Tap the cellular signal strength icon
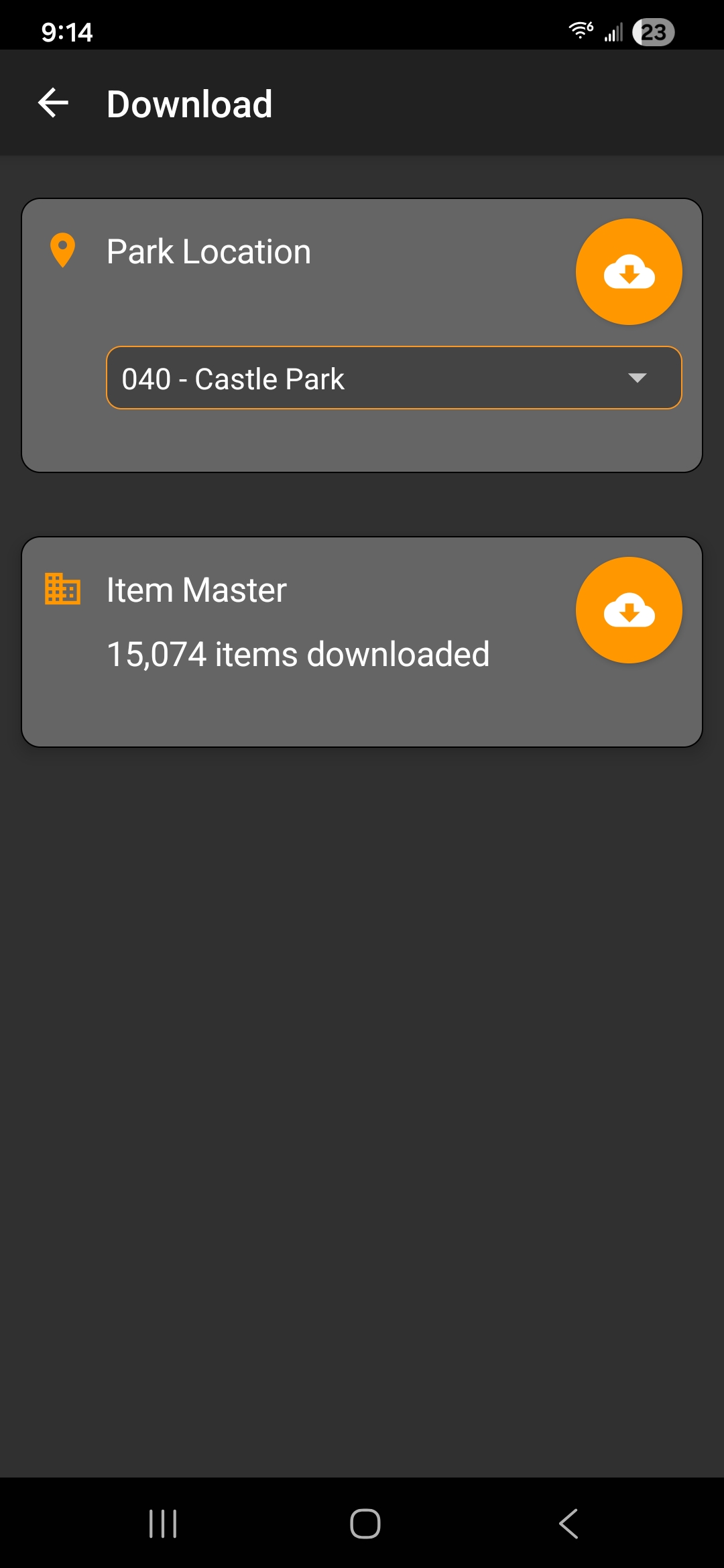This screenshot has width=724, height=1568. pyautogui.click(x=615, y=32)
